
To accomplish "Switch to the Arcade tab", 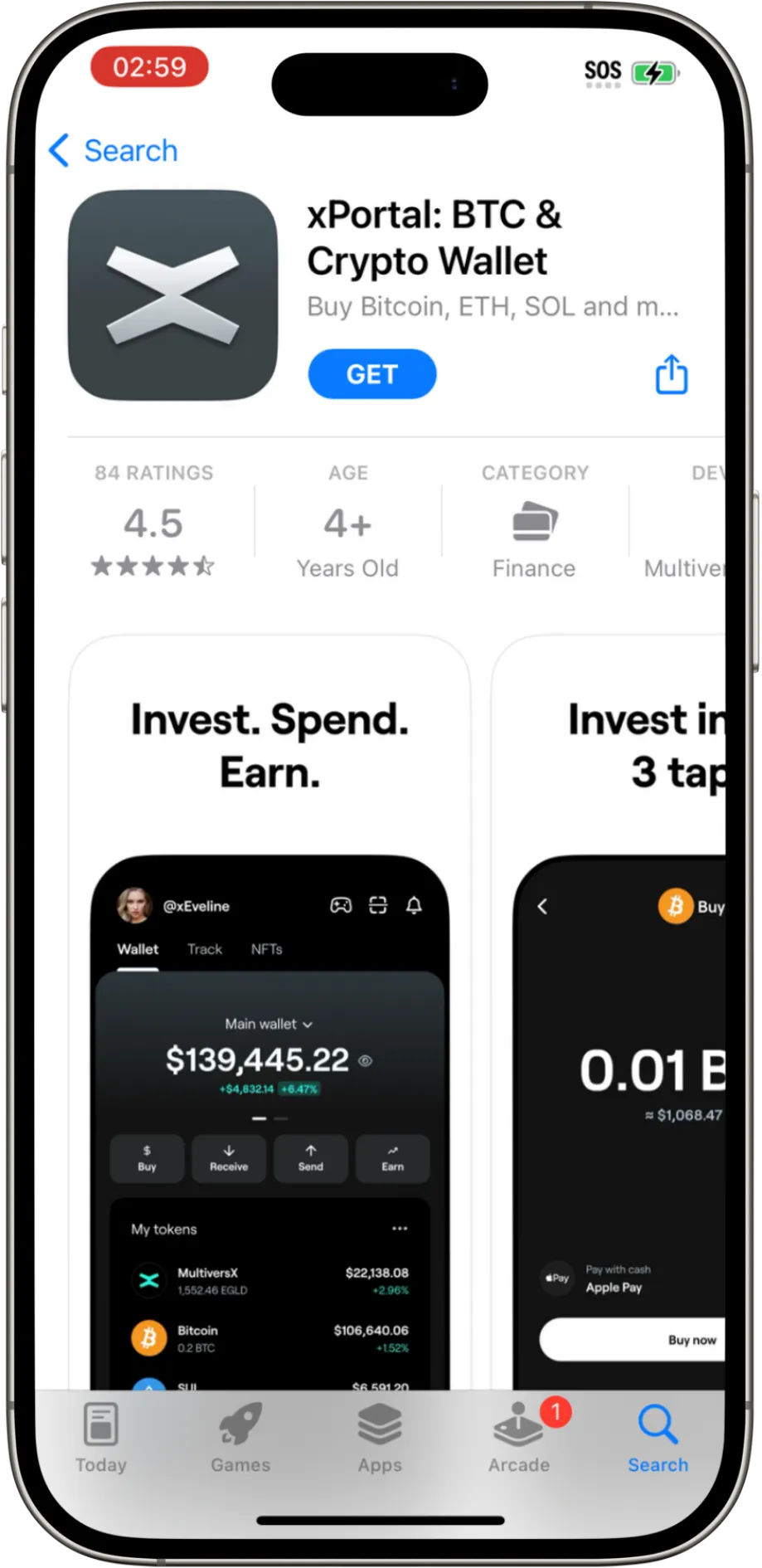I will [x=519, y=1439].
